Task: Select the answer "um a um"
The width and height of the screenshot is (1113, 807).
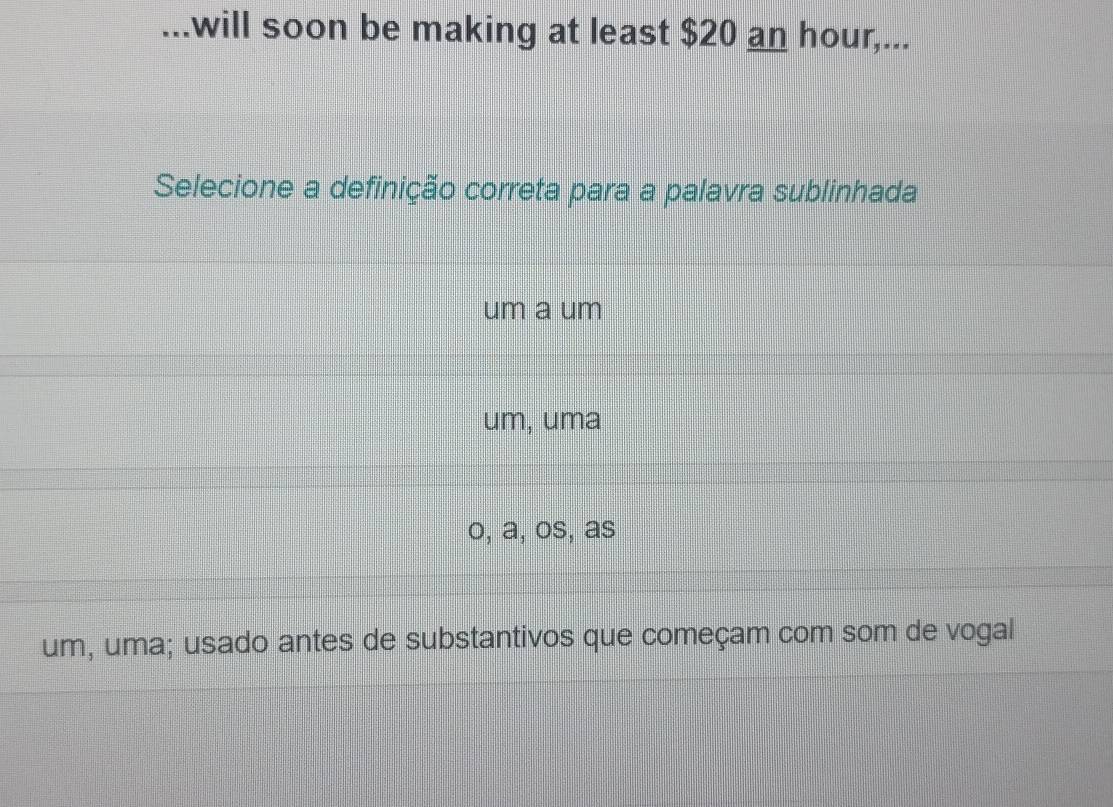Action: [543, 310]
